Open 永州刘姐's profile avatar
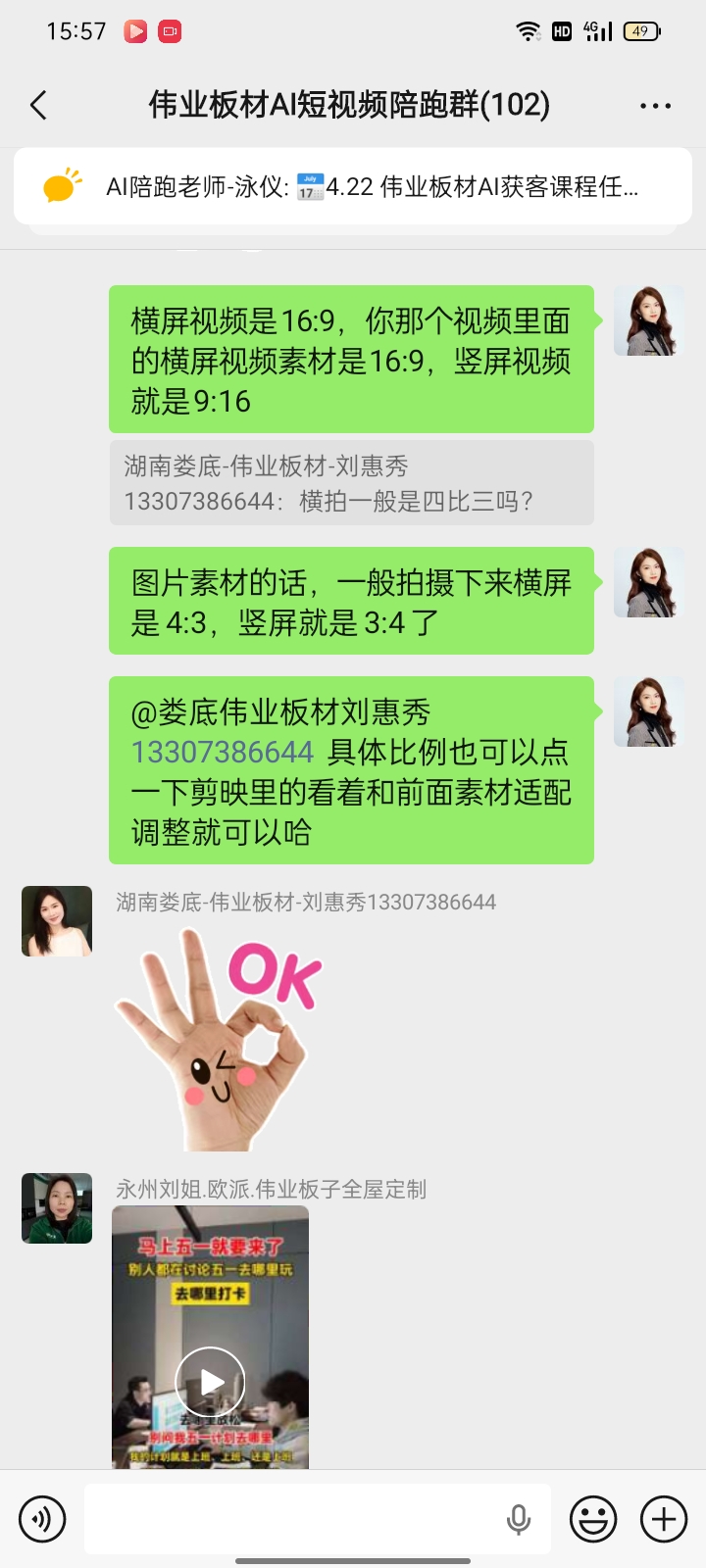The height and width of the screenshot is (1568, 706). [x=57, y=1208]
